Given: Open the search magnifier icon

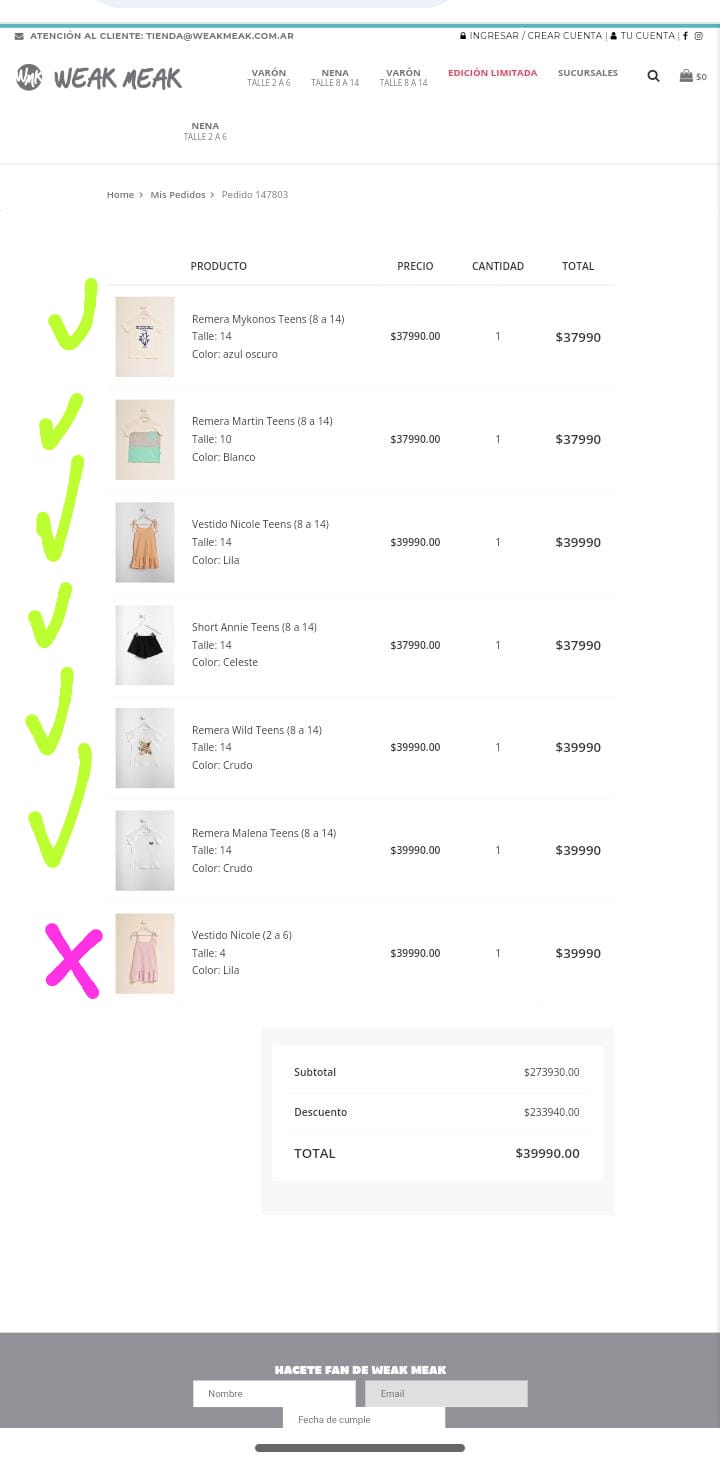Looking at the screenshot, I should [x=653, y=76].
